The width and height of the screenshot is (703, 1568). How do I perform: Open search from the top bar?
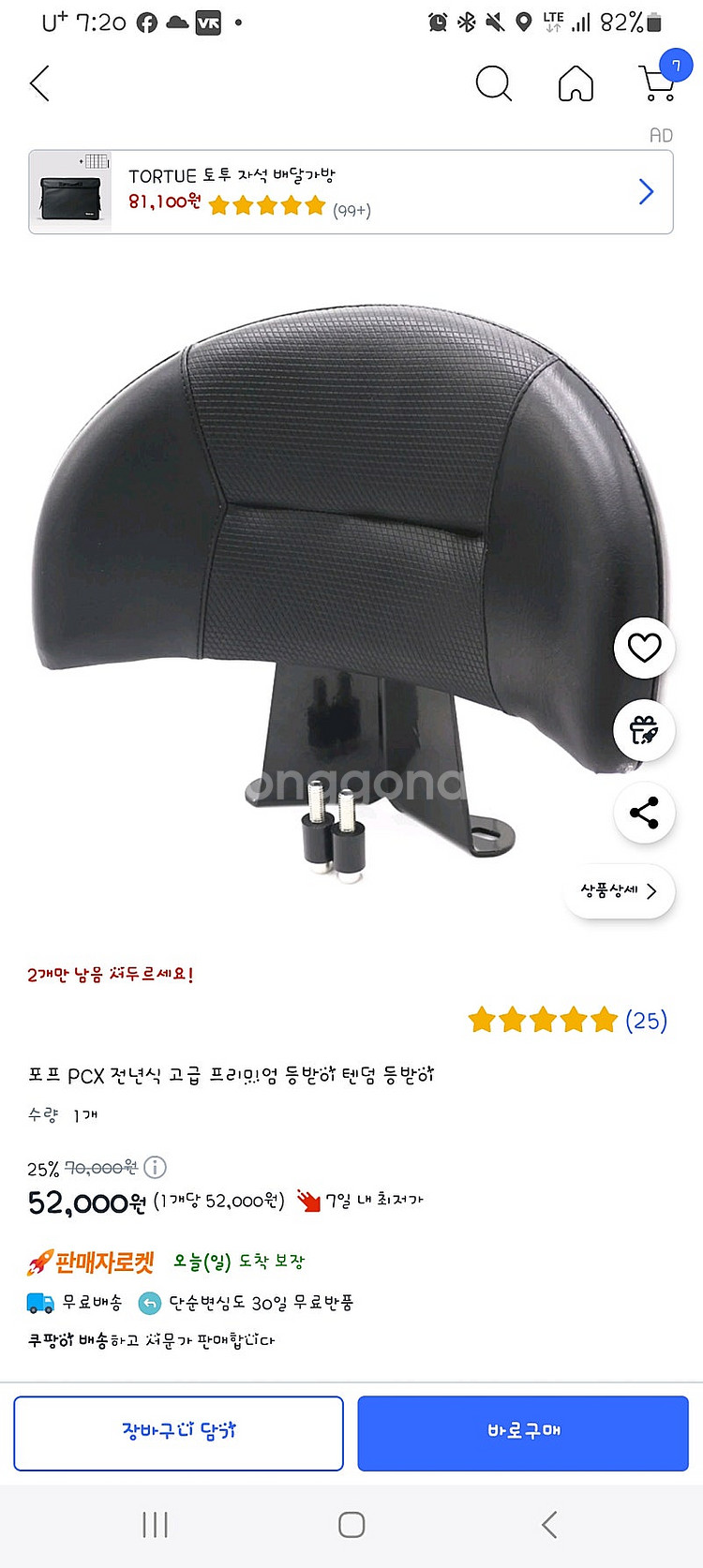[494, 83]
